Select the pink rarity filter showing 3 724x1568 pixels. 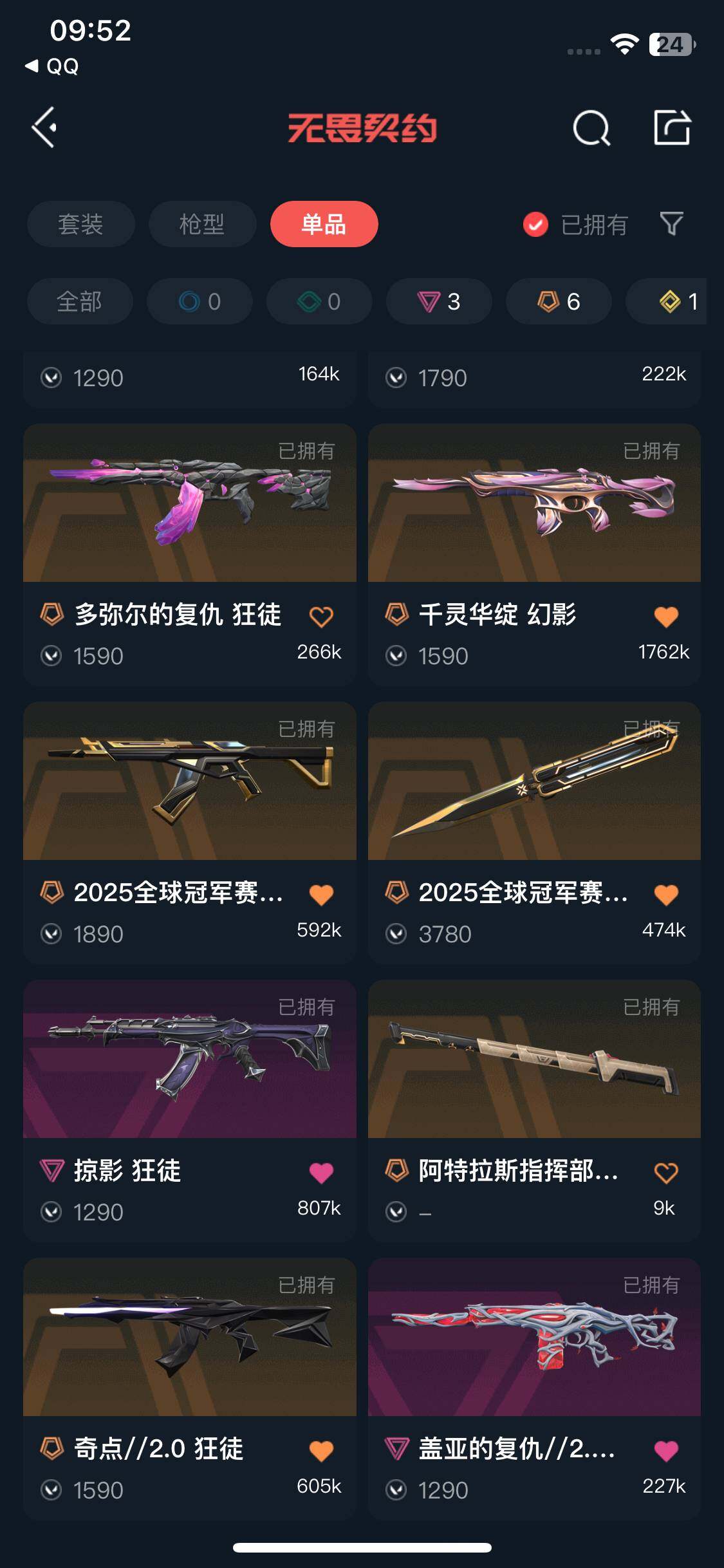(438, 301)
